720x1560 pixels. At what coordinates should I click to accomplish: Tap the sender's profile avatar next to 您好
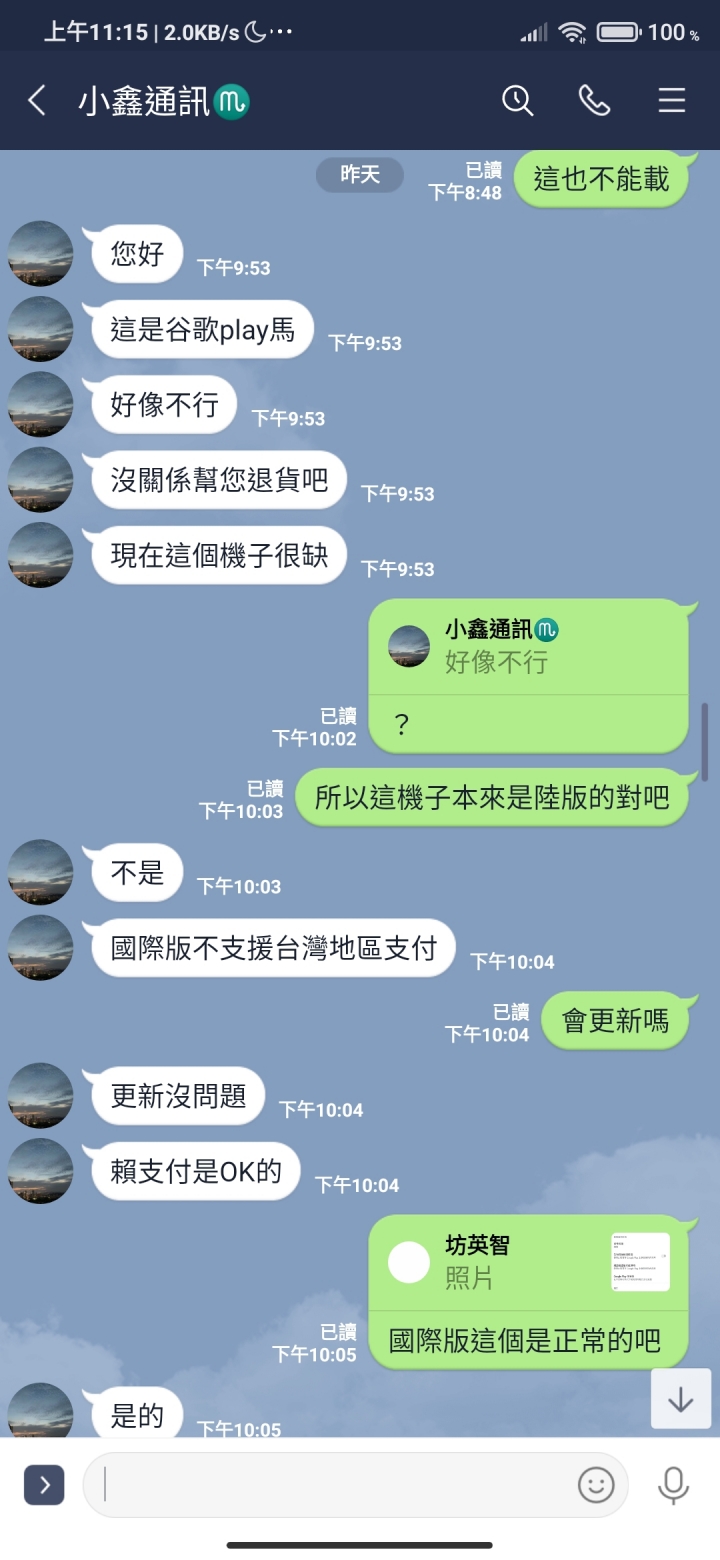pyautogui.click(x=40, y=254)
